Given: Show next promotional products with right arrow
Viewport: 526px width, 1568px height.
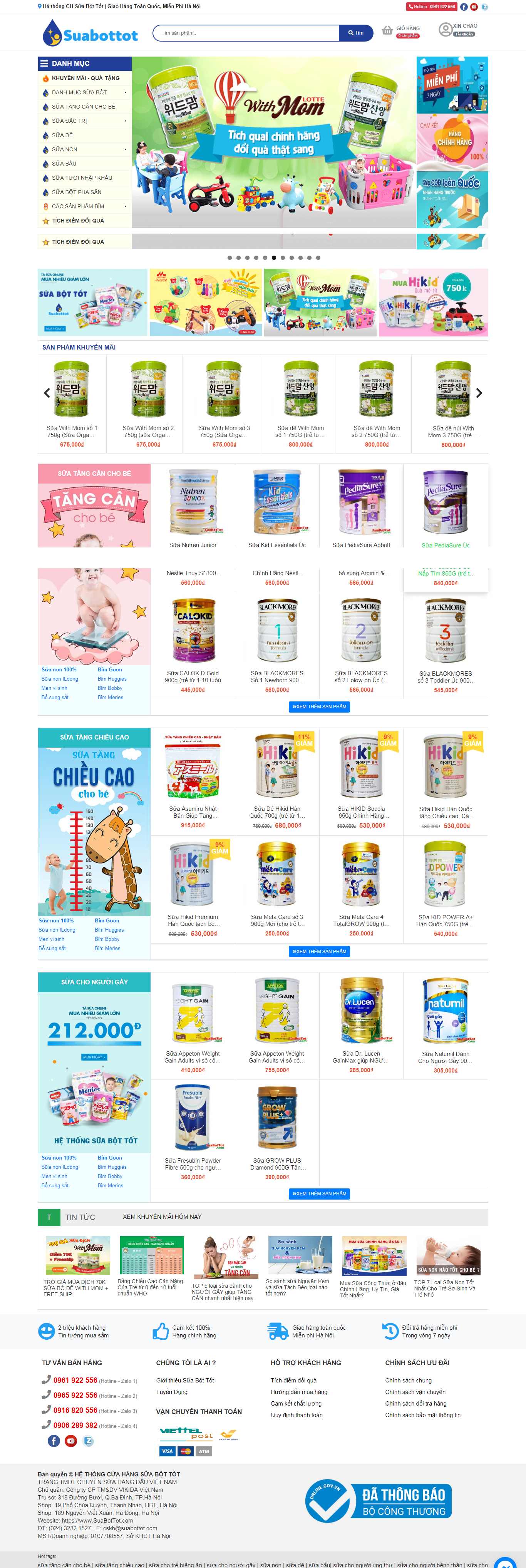Looking at the screenshot, I should point(479,393).
